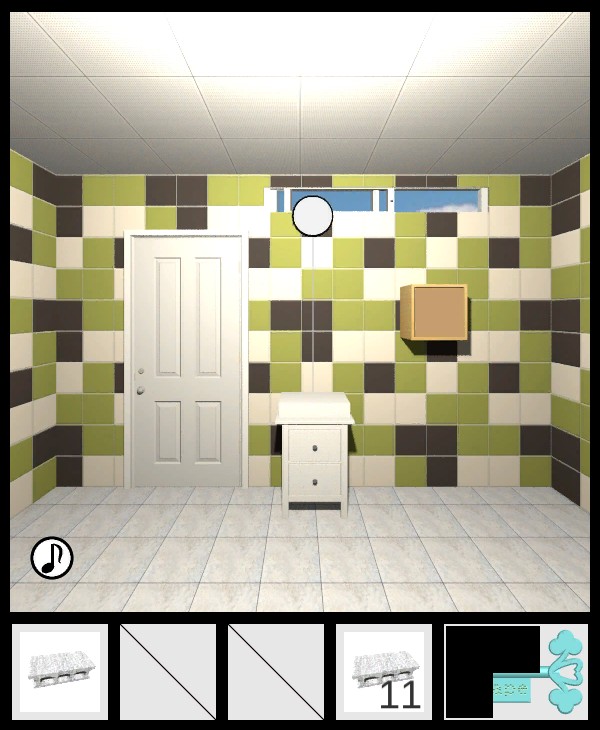The image size is (600, 730).
Task: Open the bottom drawer of the cabinet
Action: pos(315,482)
